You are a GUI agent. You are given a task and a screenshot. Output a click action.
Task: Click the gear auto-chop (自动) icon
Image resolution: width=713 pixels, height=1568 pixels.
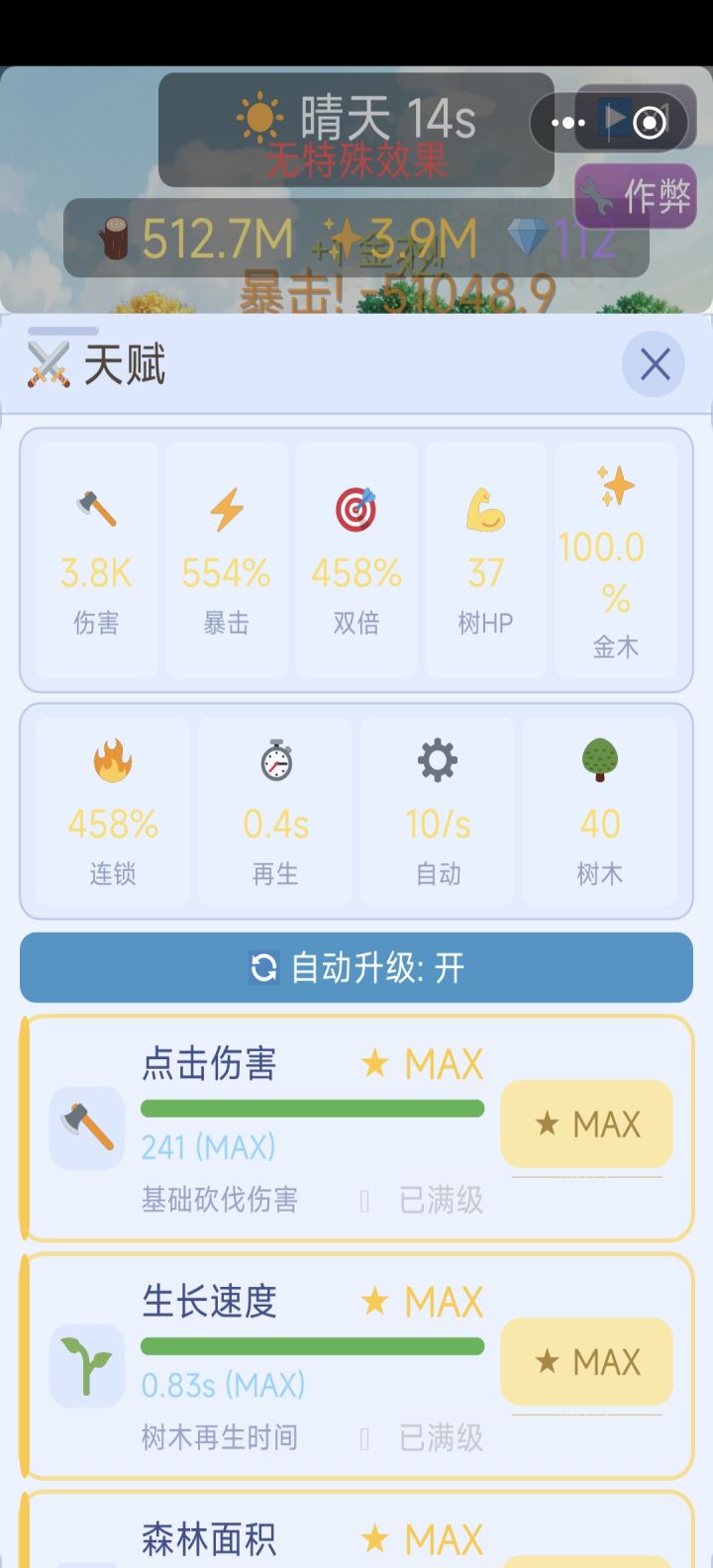pos(438,760)
